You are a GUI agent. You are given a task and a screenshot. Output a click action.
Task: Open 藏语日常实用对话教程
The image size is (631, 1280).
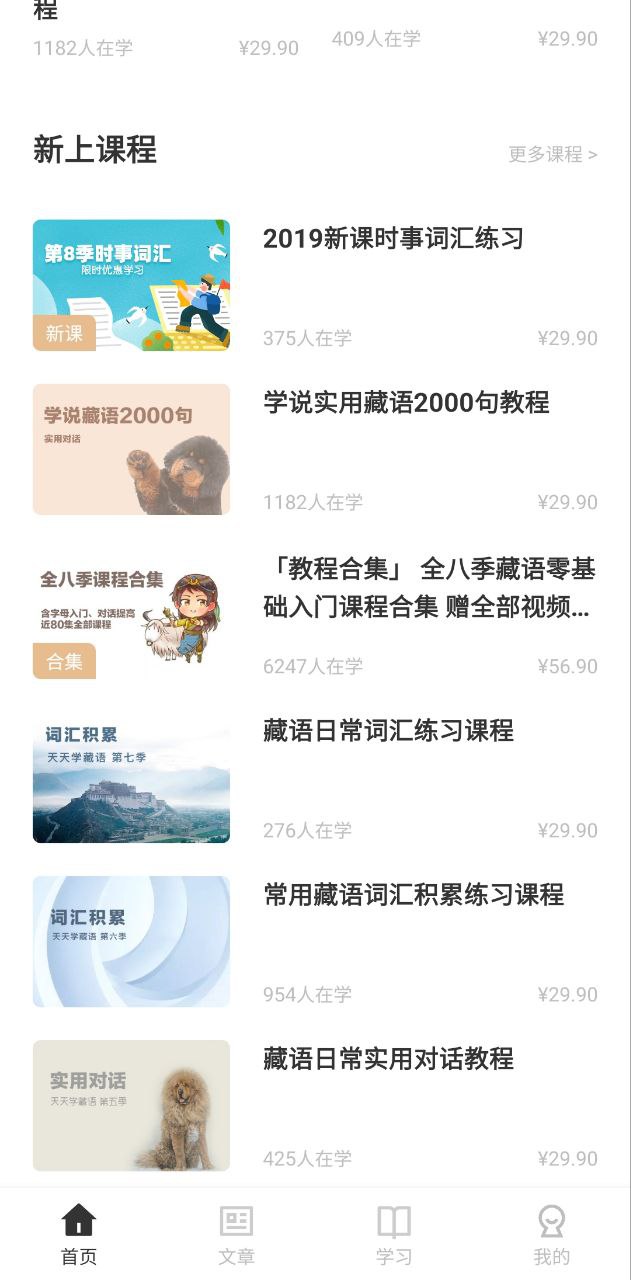(388, 1059)
